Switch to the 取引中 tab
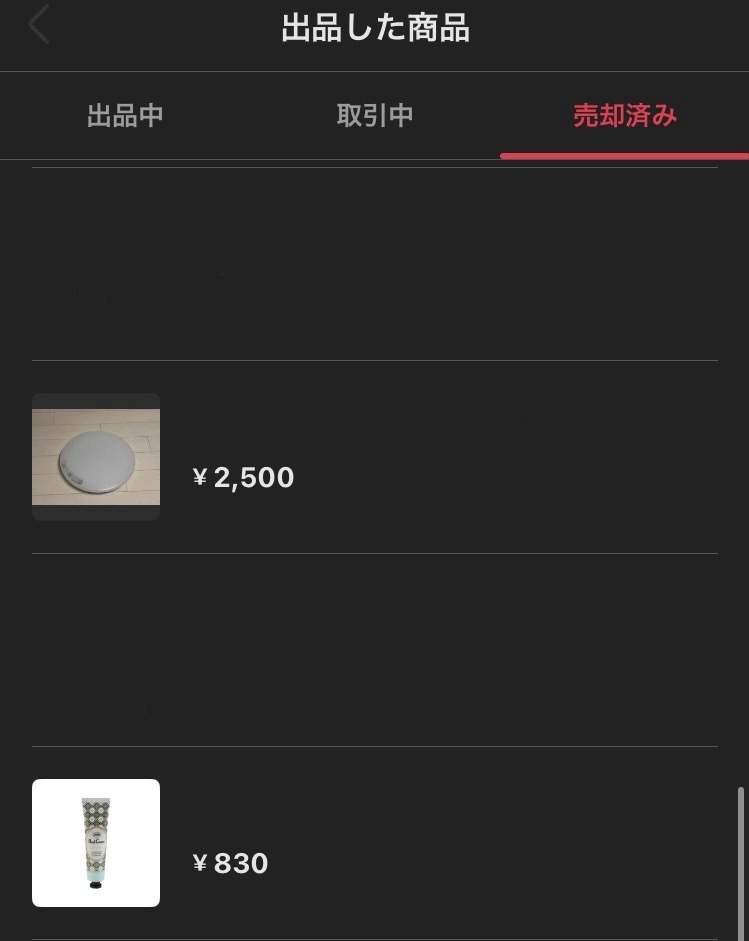The image size is (749, 941). 375,116
